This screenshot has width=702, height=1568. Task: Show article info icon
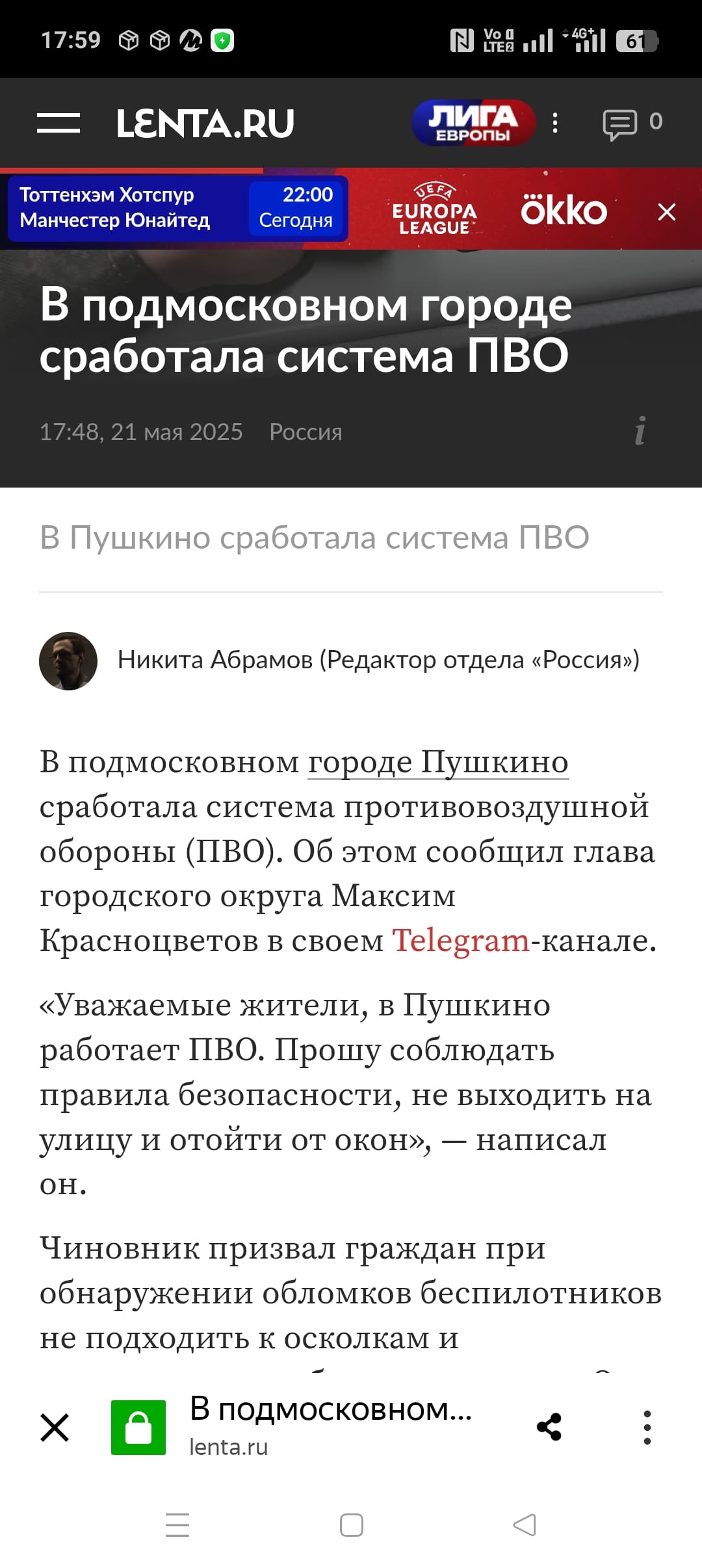click(x=640, y=431)
